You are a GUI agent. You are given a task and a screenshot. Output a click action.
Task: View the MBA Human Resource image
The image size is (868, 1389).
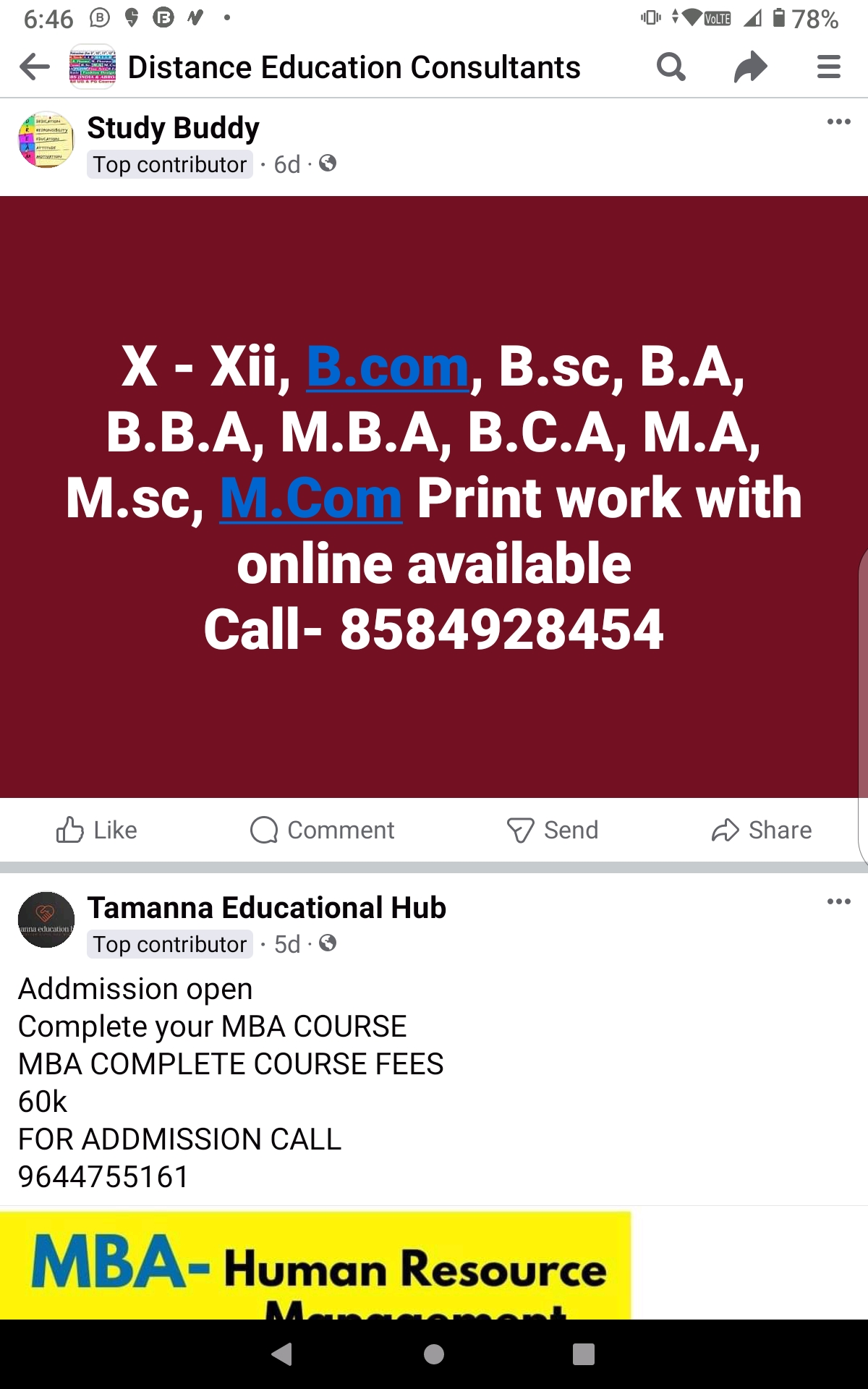tap(315, 1266)
